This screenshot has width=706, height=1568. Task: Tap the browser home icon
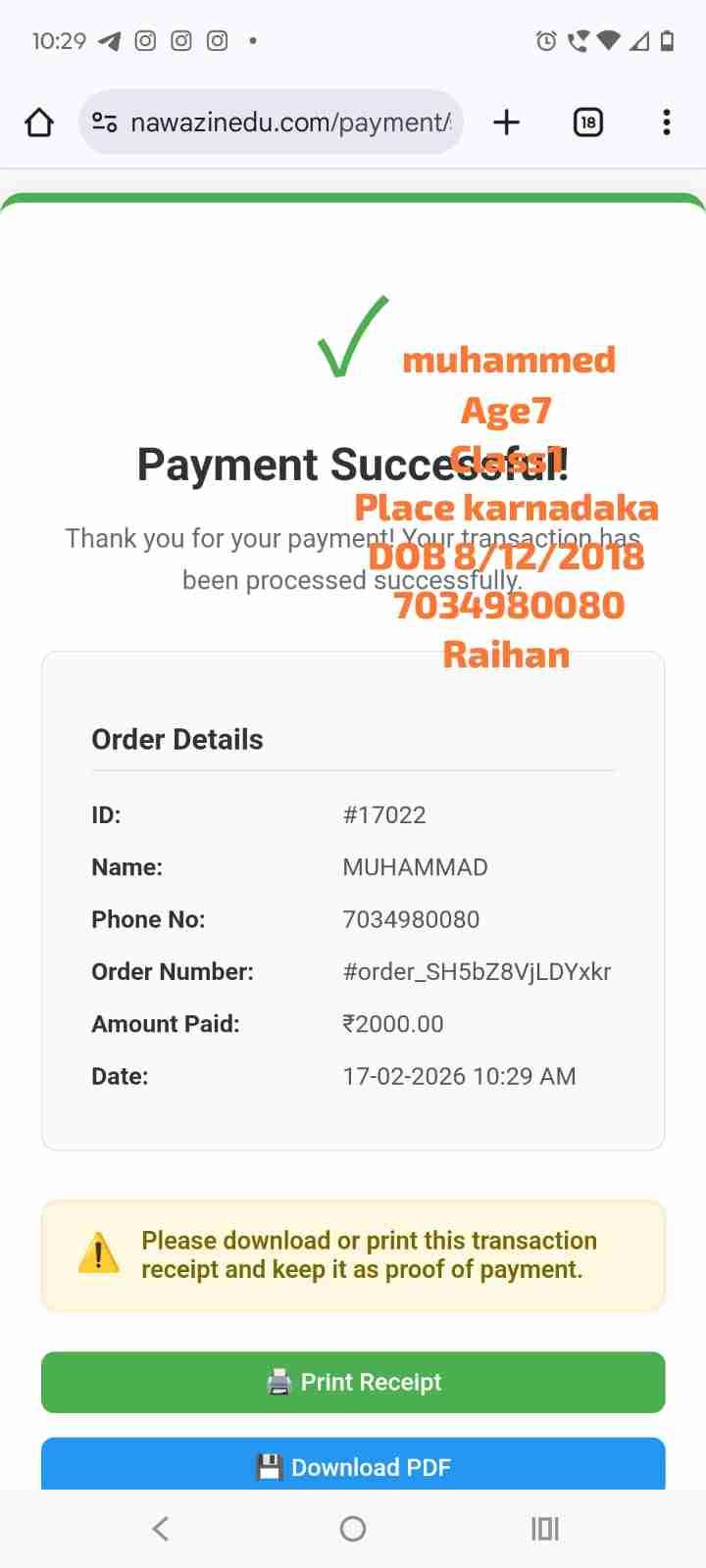(39, 122)
